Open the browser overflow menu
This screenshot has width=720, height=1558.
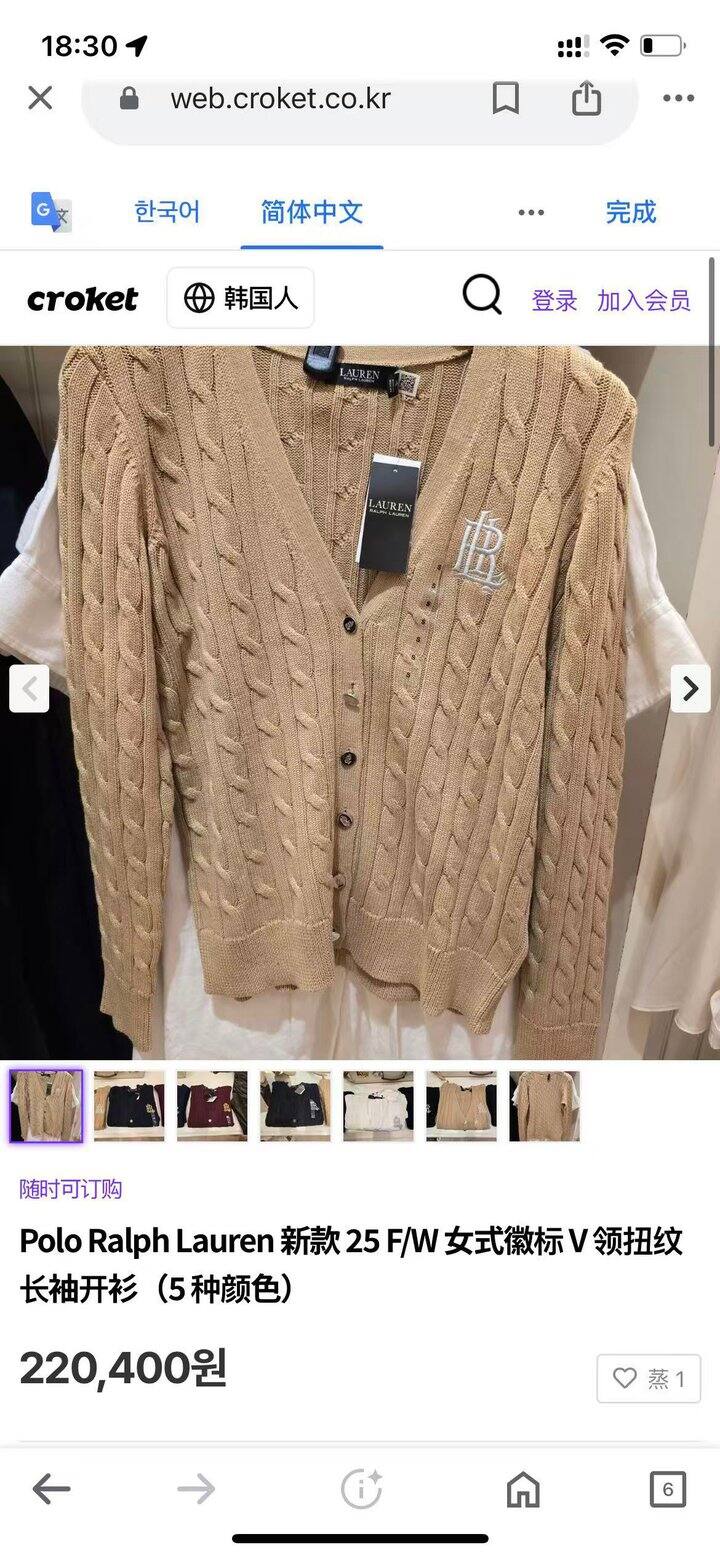pyautogui.click(x=678, y=98)
